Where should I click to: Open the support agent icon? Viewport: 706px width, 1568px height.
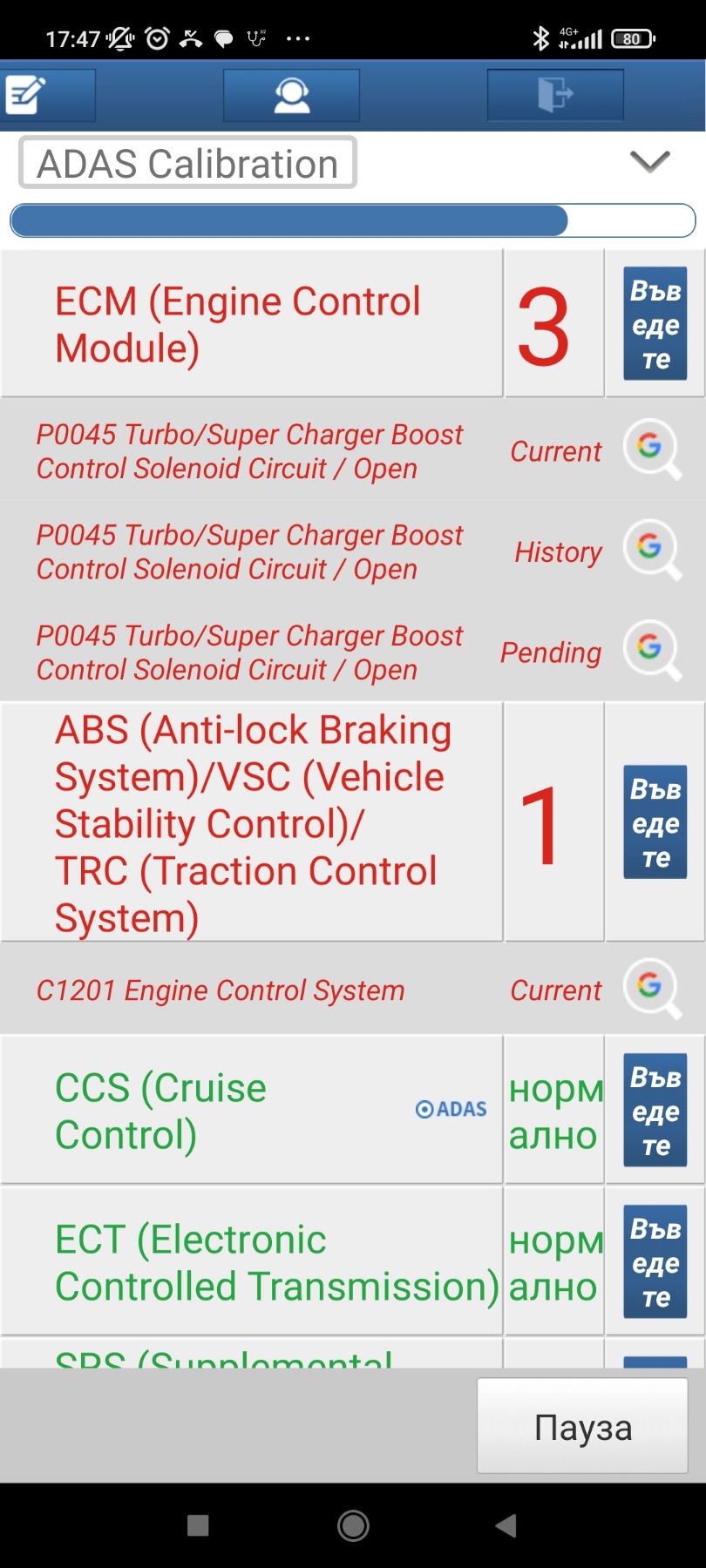click(291, 95)
